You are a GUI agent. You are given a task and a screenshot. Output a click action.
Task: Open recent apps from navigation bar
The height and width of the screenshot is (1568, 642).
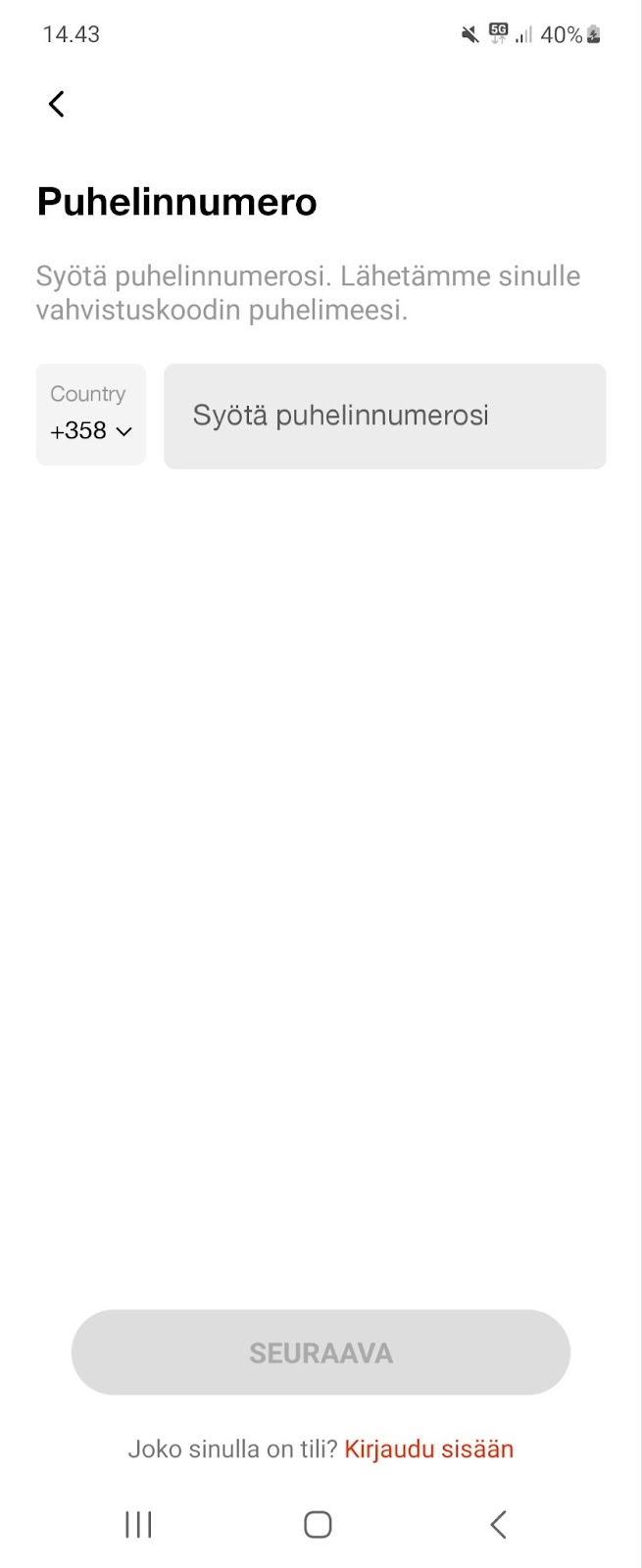pyautogui.click(x=138, y=1524)
